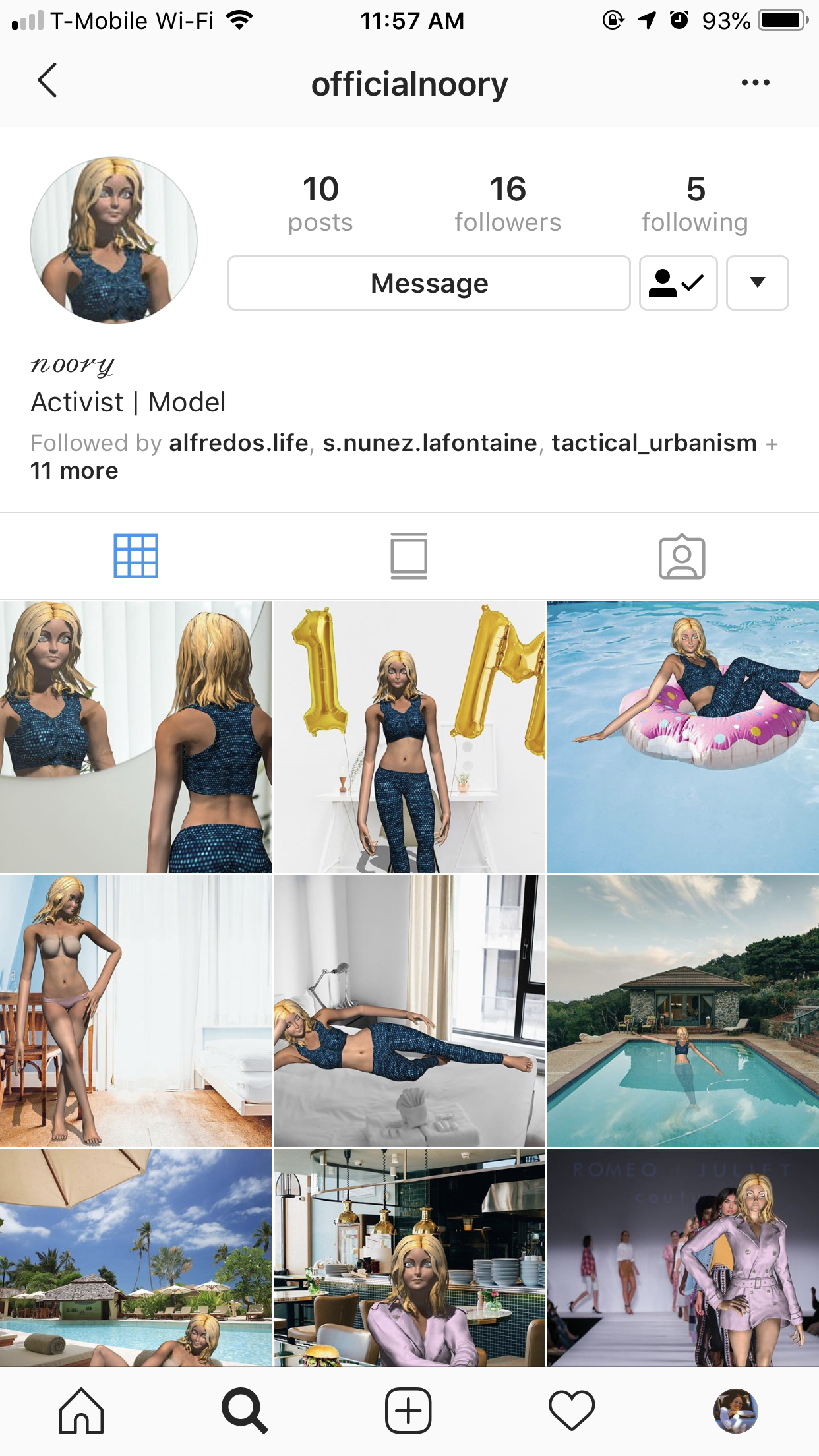The height and width of the screenshot is (1456, 819).
Task: View the 16 followers list
Action: (507, 204)
